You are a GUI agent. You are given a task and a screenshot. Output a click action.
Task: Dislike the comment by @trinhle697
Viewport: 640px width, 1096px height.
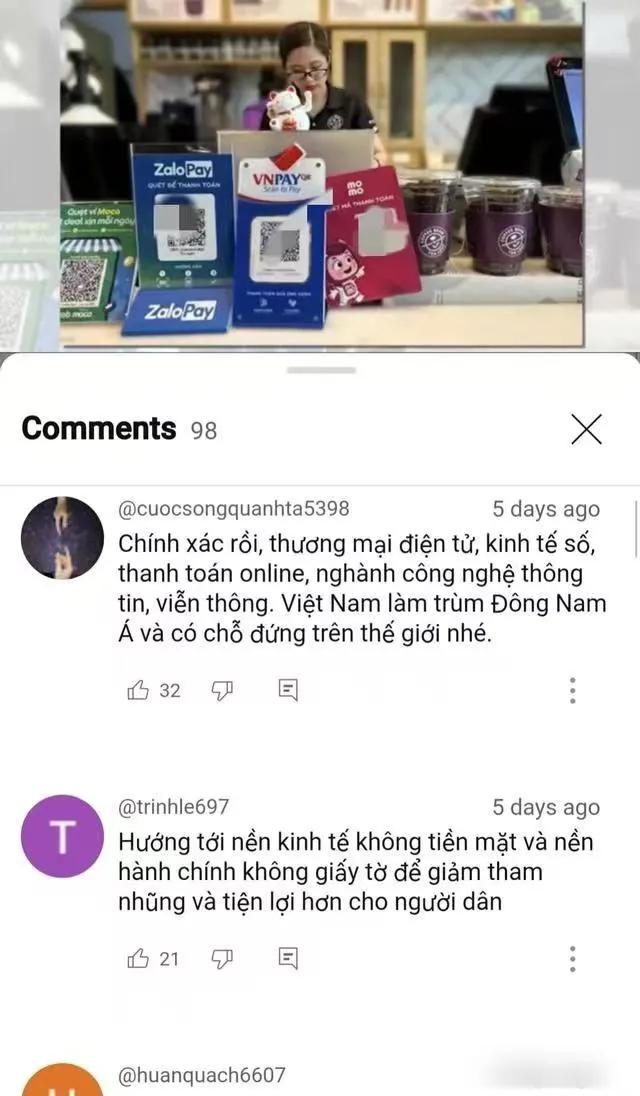[222, 959]
